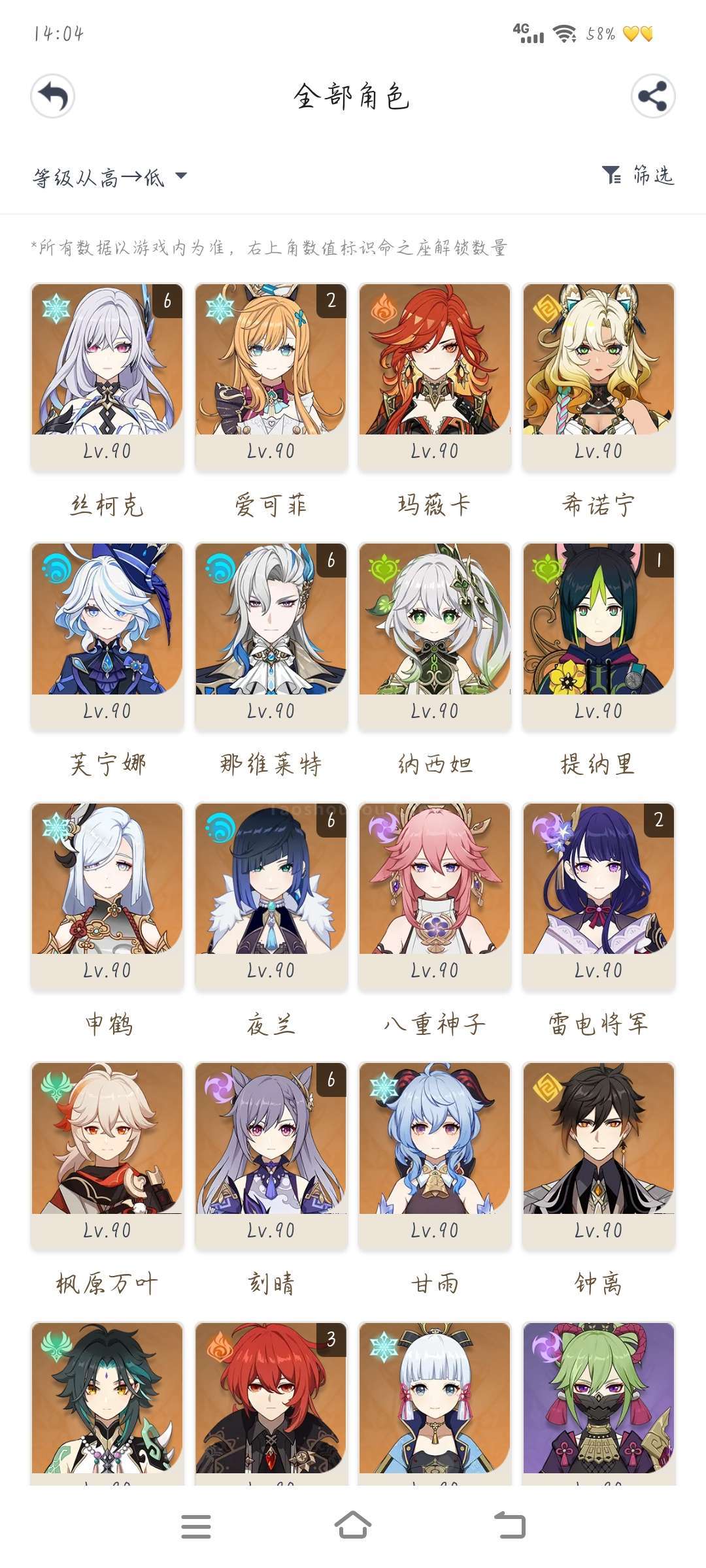Open the 纳西妲 character card
706x1568 pixels.
[x=435, y=637]
